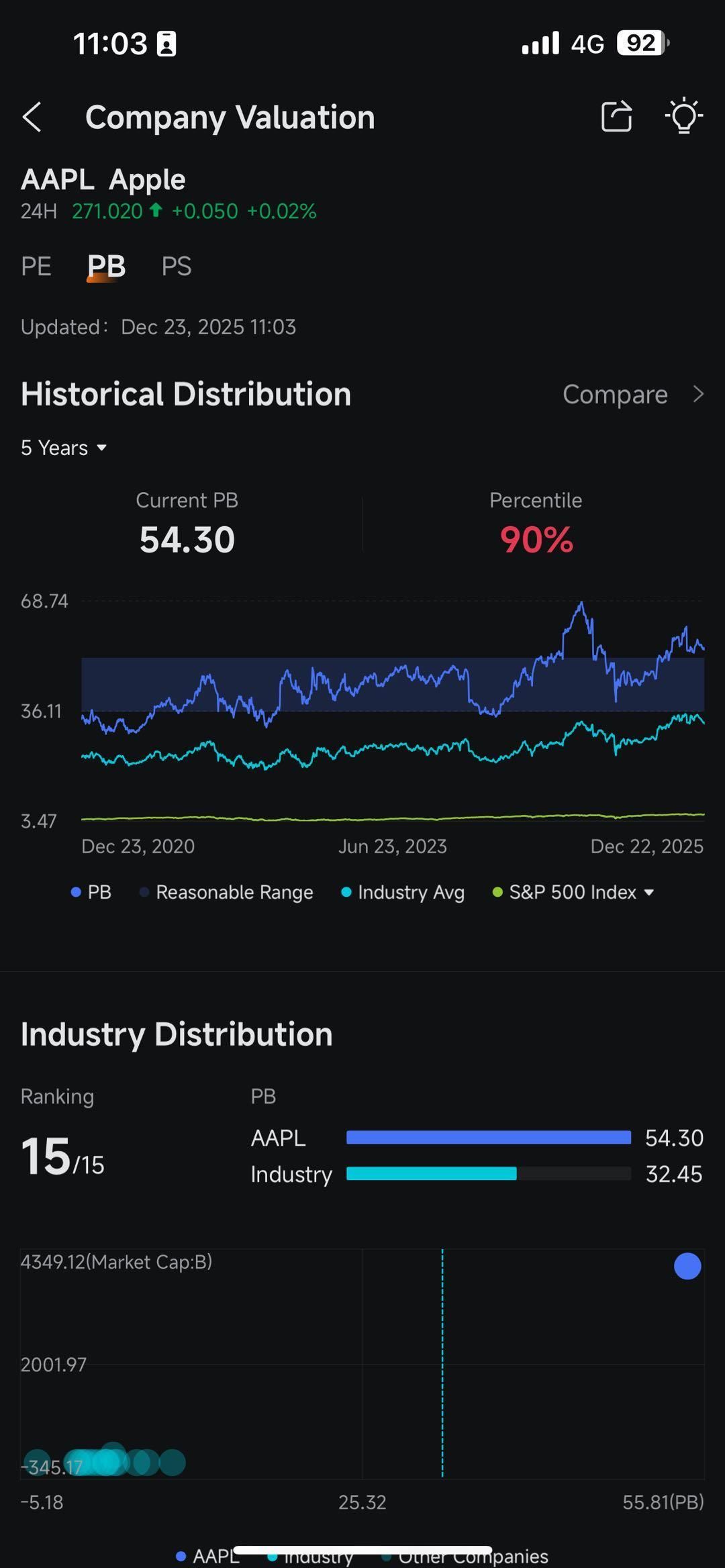Open the share menu
This screenshot has width=725, height=1568.
[617, 115]
